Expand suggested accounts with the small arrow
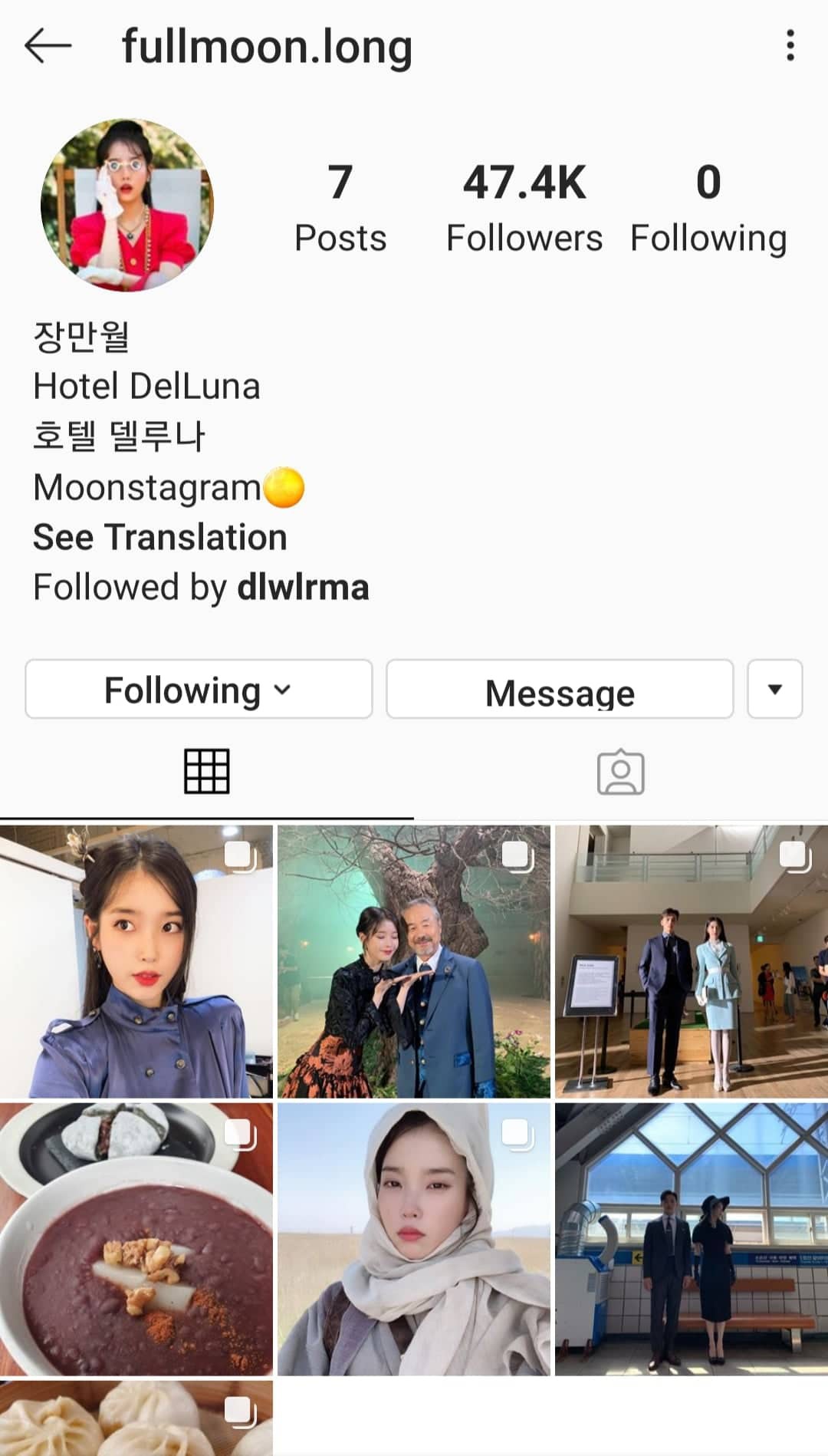Image resolution: width=828 pixels, height=1456 pixels. click(x=775, y=689)
